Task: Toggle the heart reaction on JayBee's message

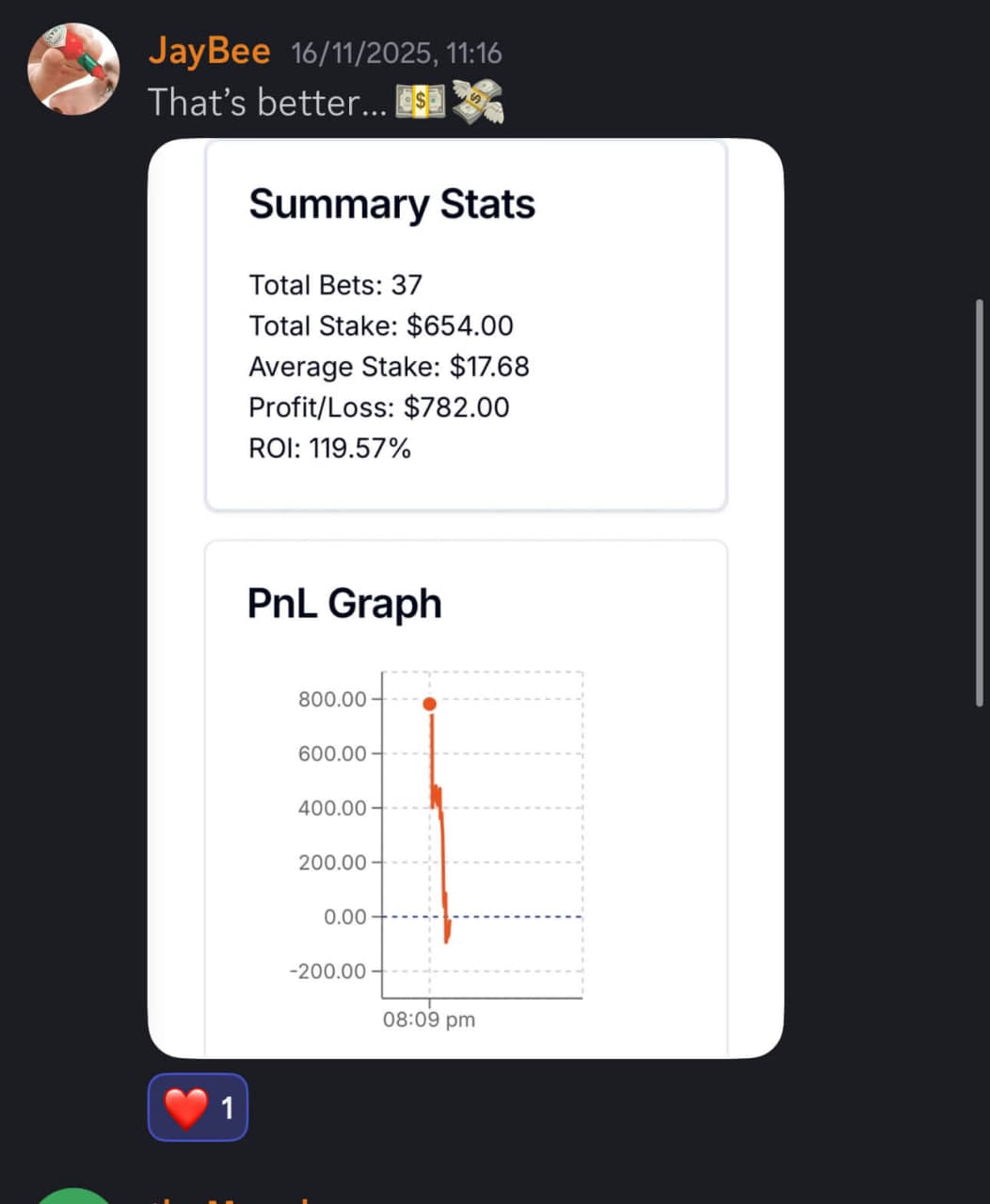Action: point(198,1107)
